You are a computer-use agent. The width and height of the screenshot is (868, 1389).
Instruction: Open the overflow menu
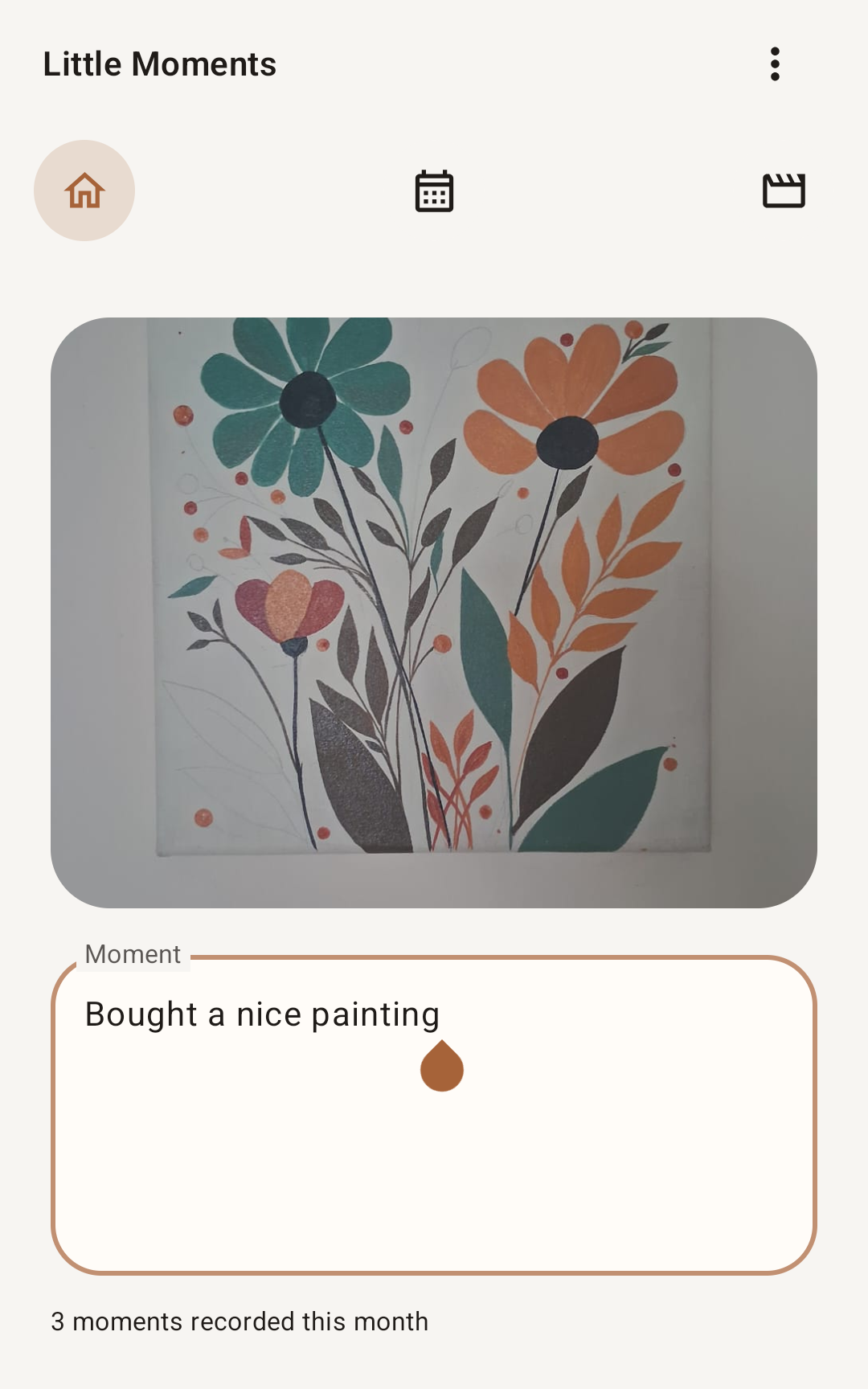coord(775,64)
